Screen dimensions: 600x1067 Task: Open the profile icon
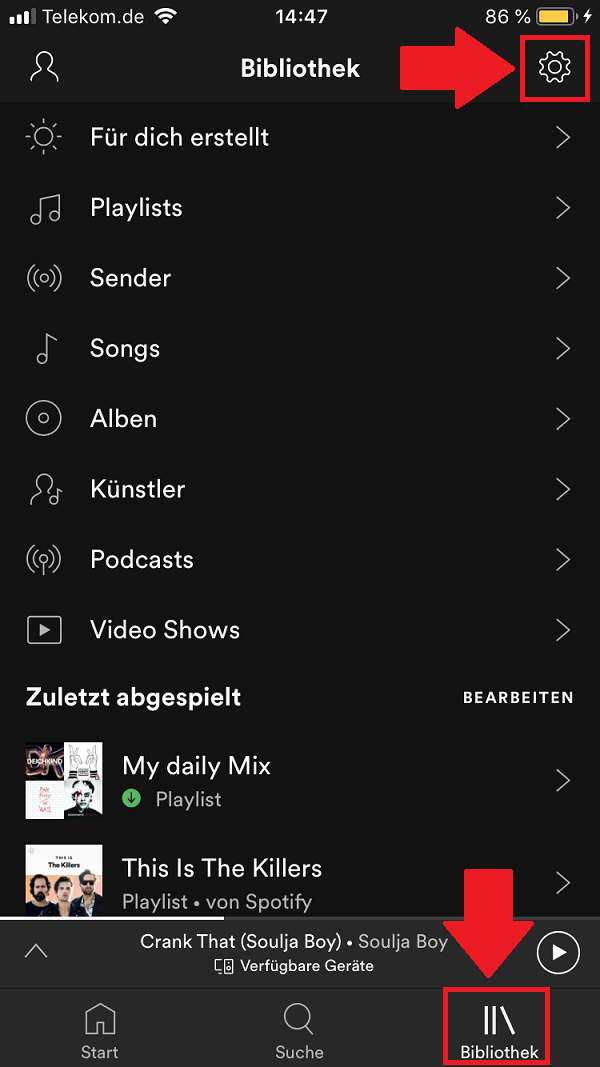click(45, 67)
